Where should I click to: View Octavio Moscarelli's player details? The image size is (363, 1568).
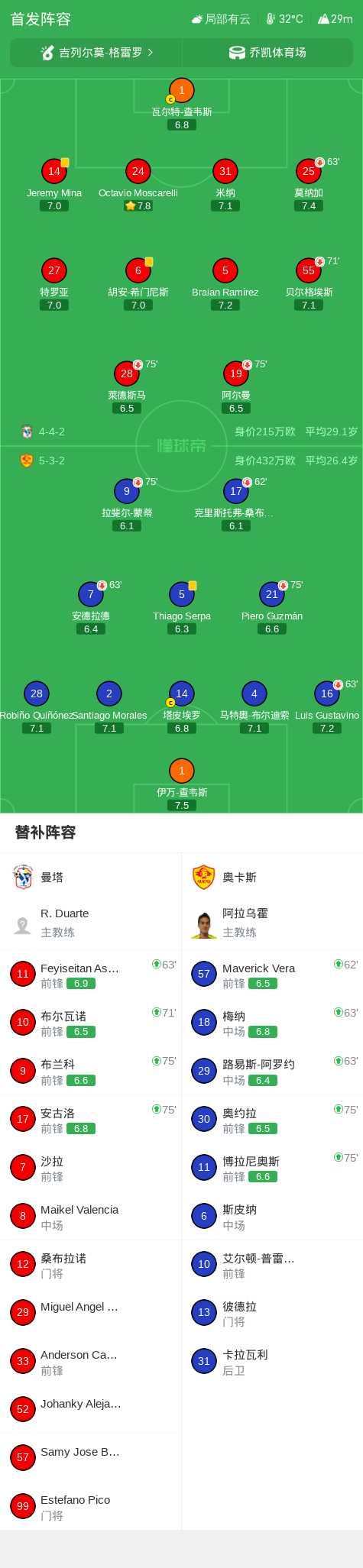tap(138, 186)
